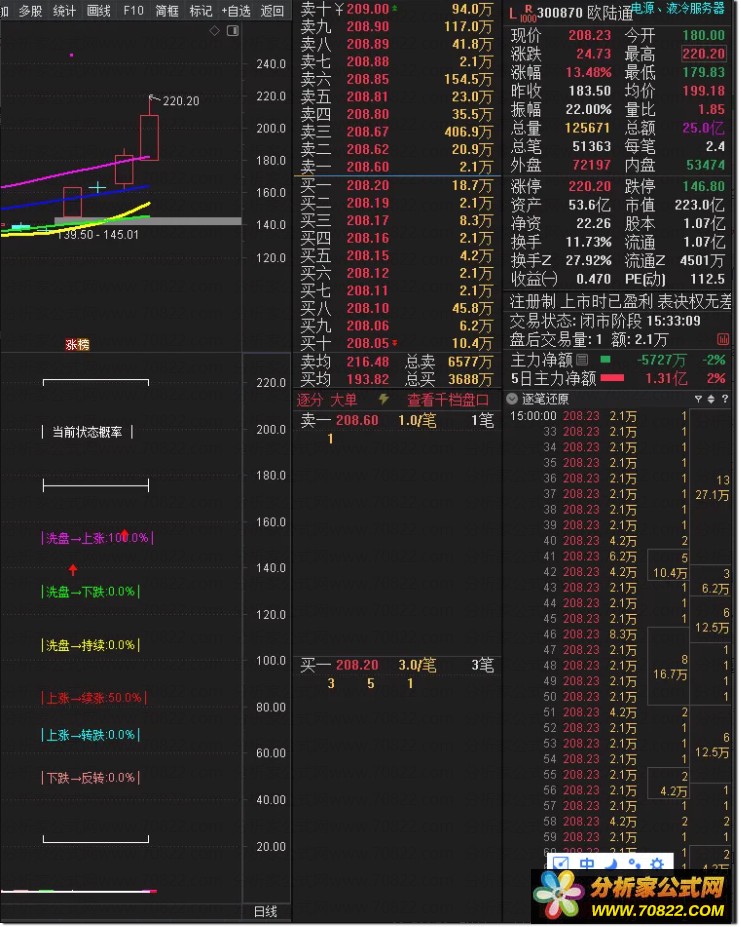
Task: Tap the 日线 daily period tab
Action: click(265, 911)
